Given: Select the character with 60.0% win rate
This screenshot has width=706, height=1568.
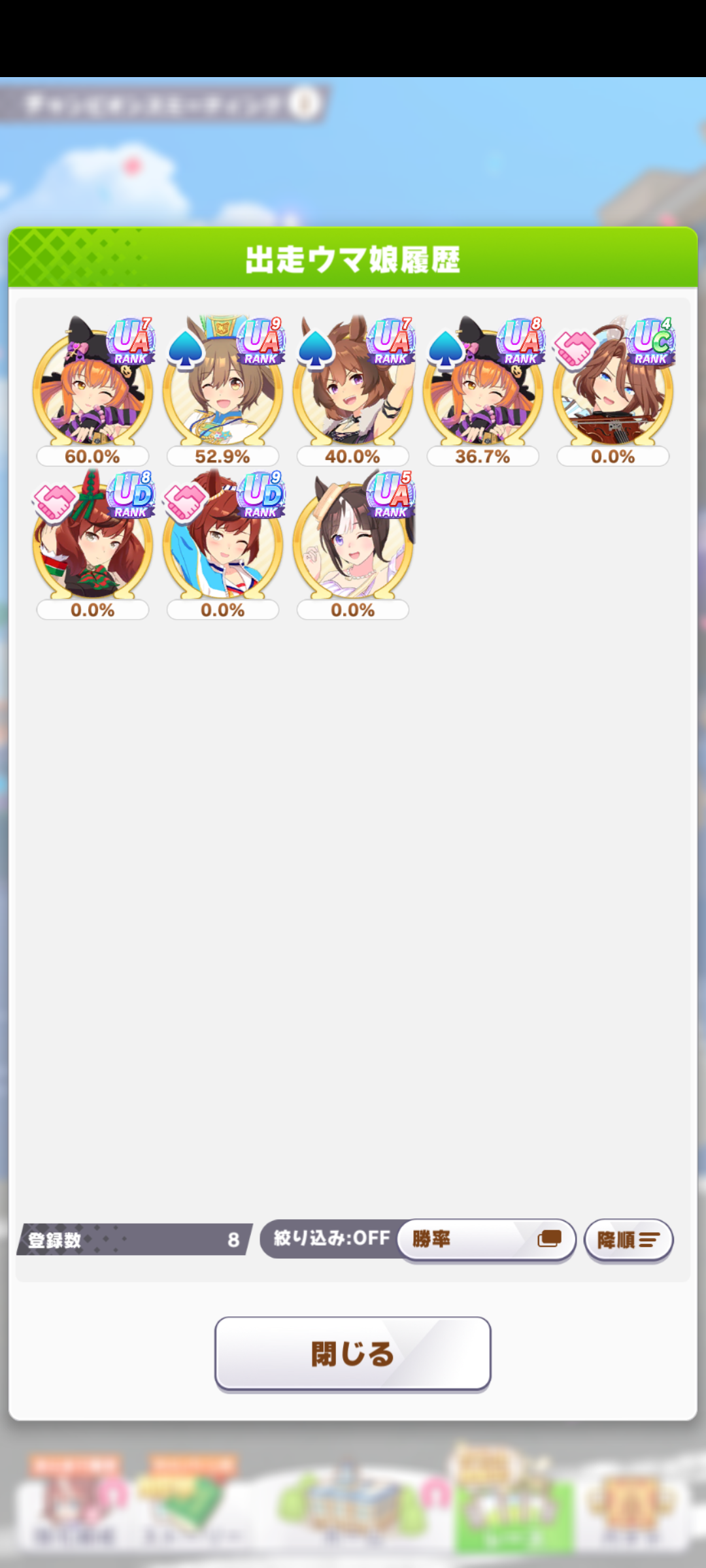Looking at the screenshot, I should (93, 390).
